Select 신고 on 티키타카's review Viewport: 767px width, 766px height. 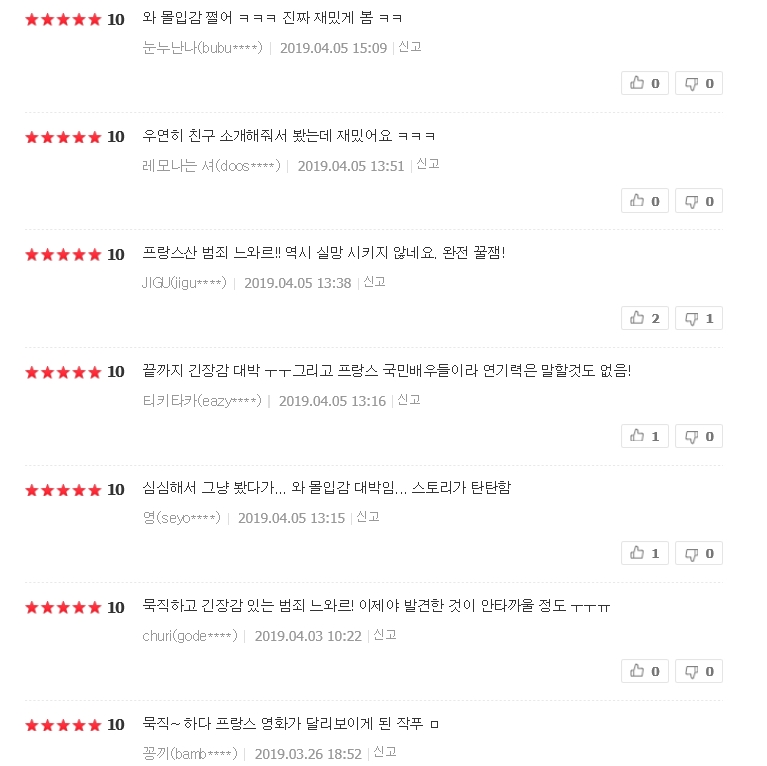tap(409, 400)
